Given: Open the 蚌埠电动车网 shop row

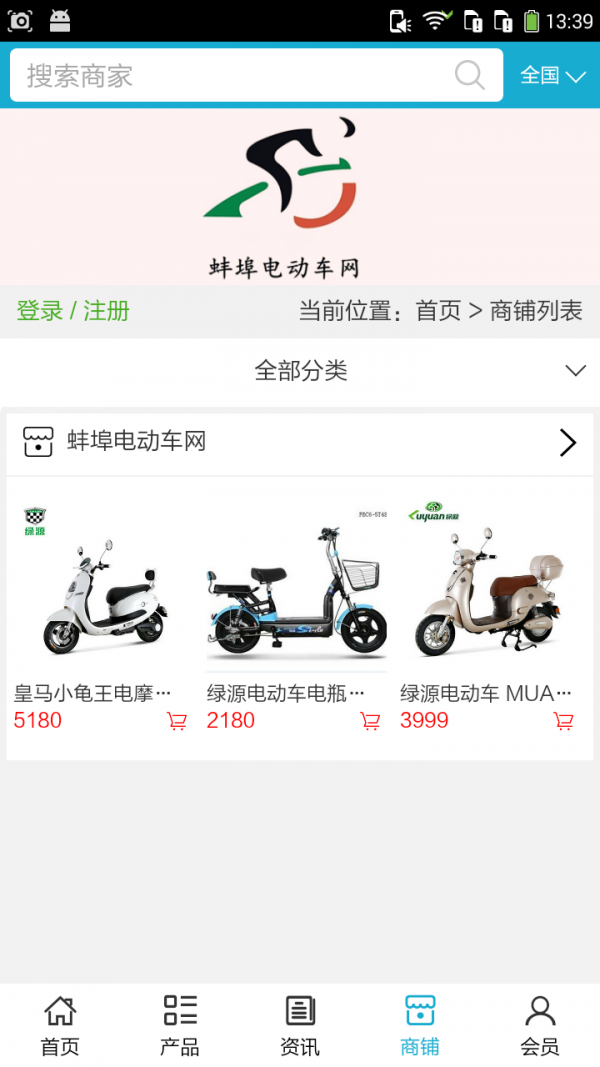Looking at the screenshot, I should (x=300, y=442).
